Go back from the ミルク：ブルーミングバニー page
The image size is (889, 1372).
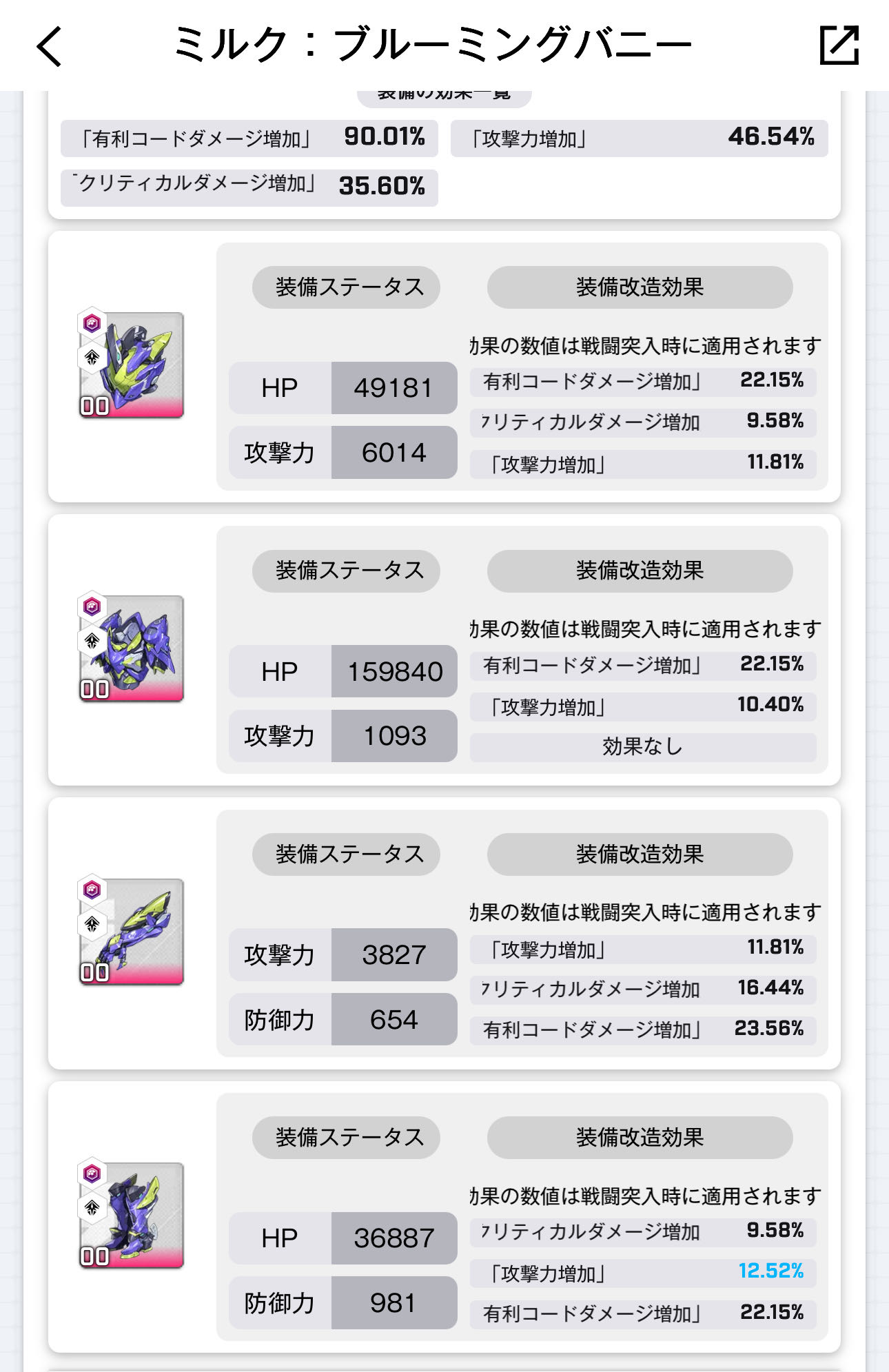(50, 46)
